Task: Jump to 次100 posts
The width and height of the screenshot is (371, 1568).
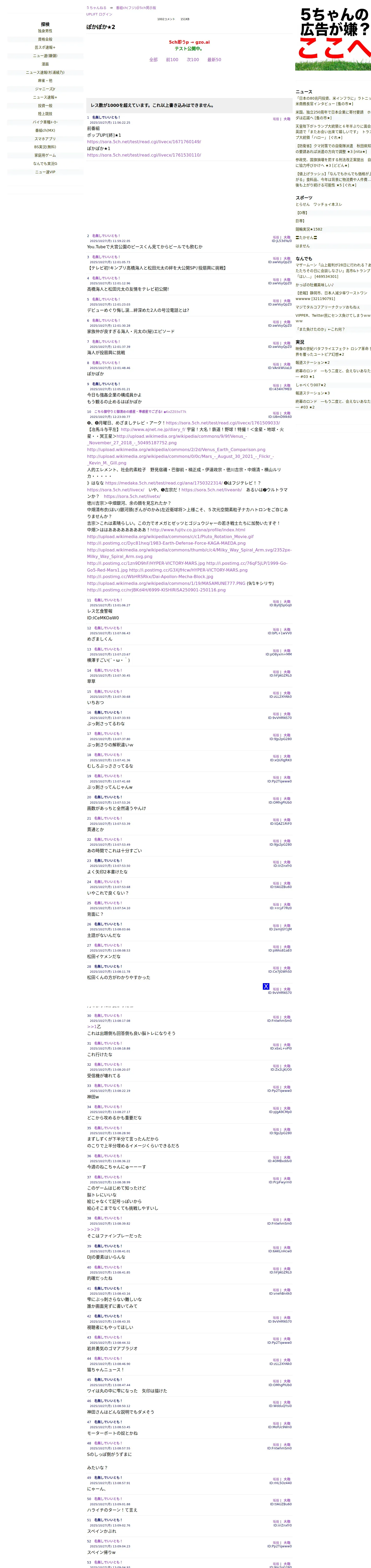Action: 193,60
